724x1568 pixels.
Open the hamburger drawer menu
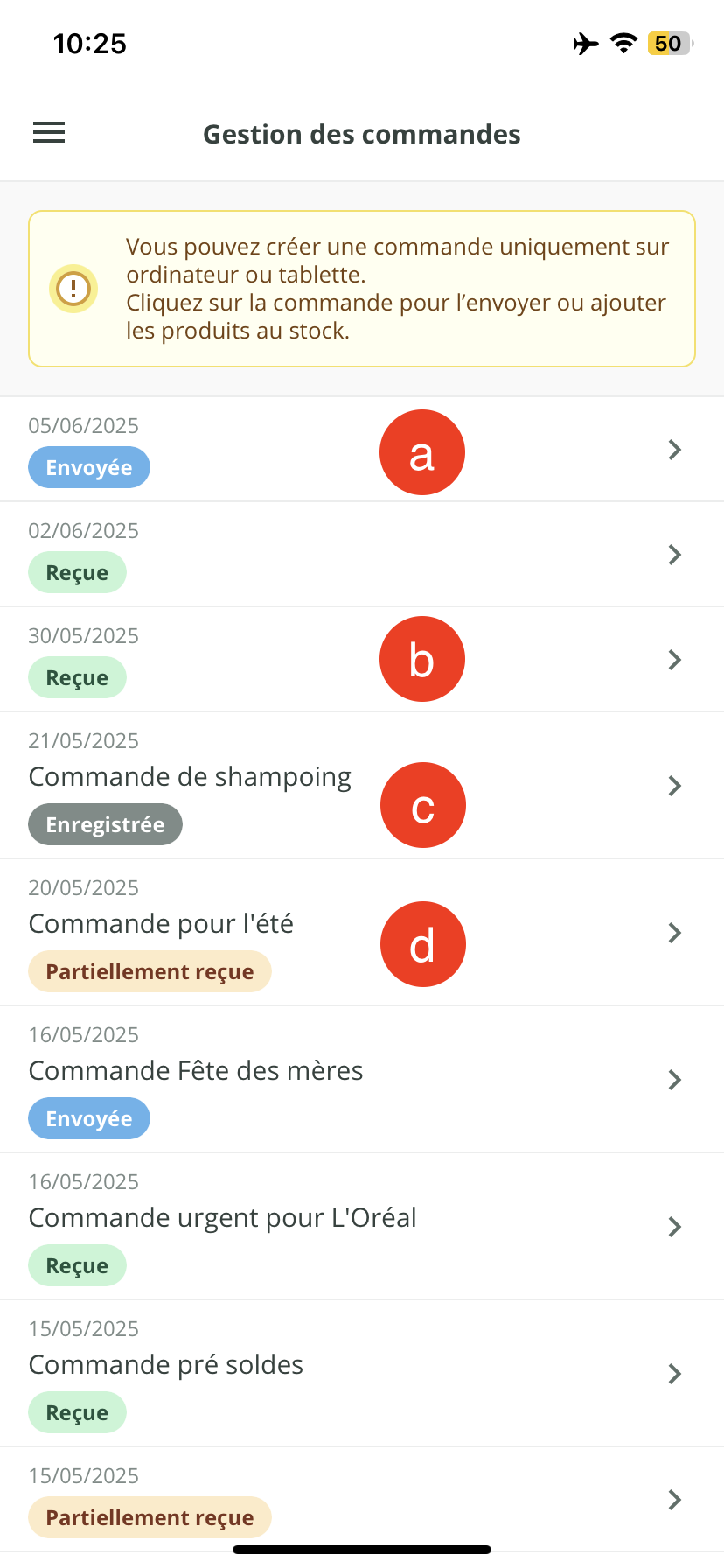[x=49, y=133]
